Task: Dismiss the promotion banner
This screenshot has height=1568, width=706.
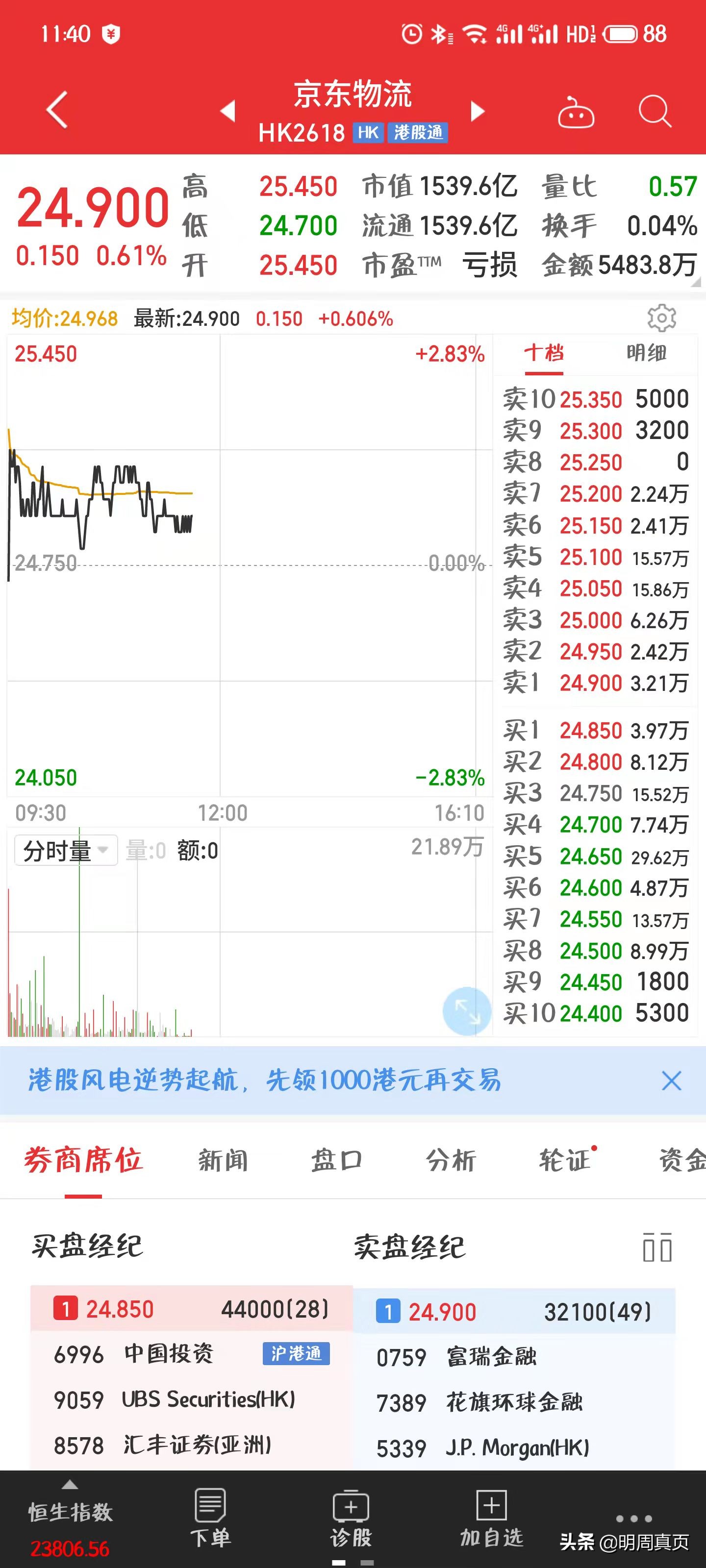Action: click(x=671, y=1081)
